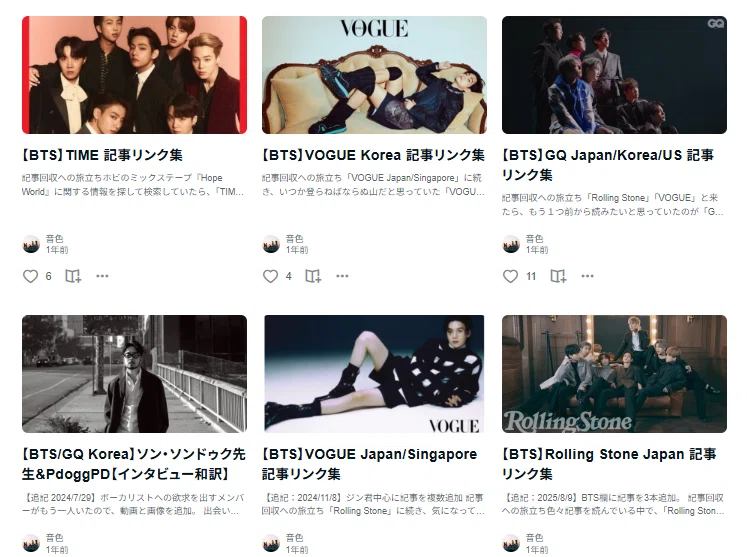
Task: Open the VOGUE Korea 記事リンク集 article
Action: pyautogui.click(x=374, y=155)
